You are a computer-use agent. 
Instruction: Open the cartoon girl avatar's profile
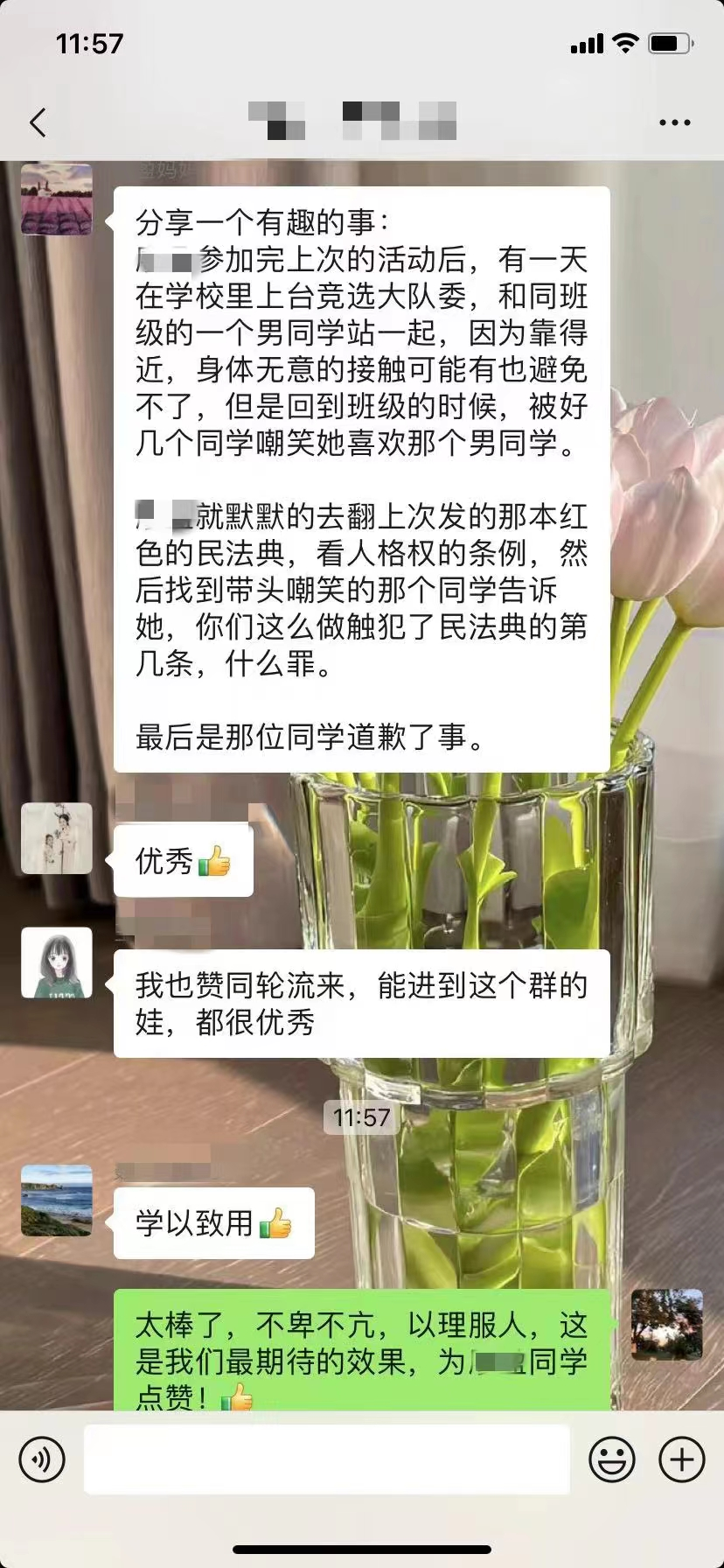click(57, 962)
